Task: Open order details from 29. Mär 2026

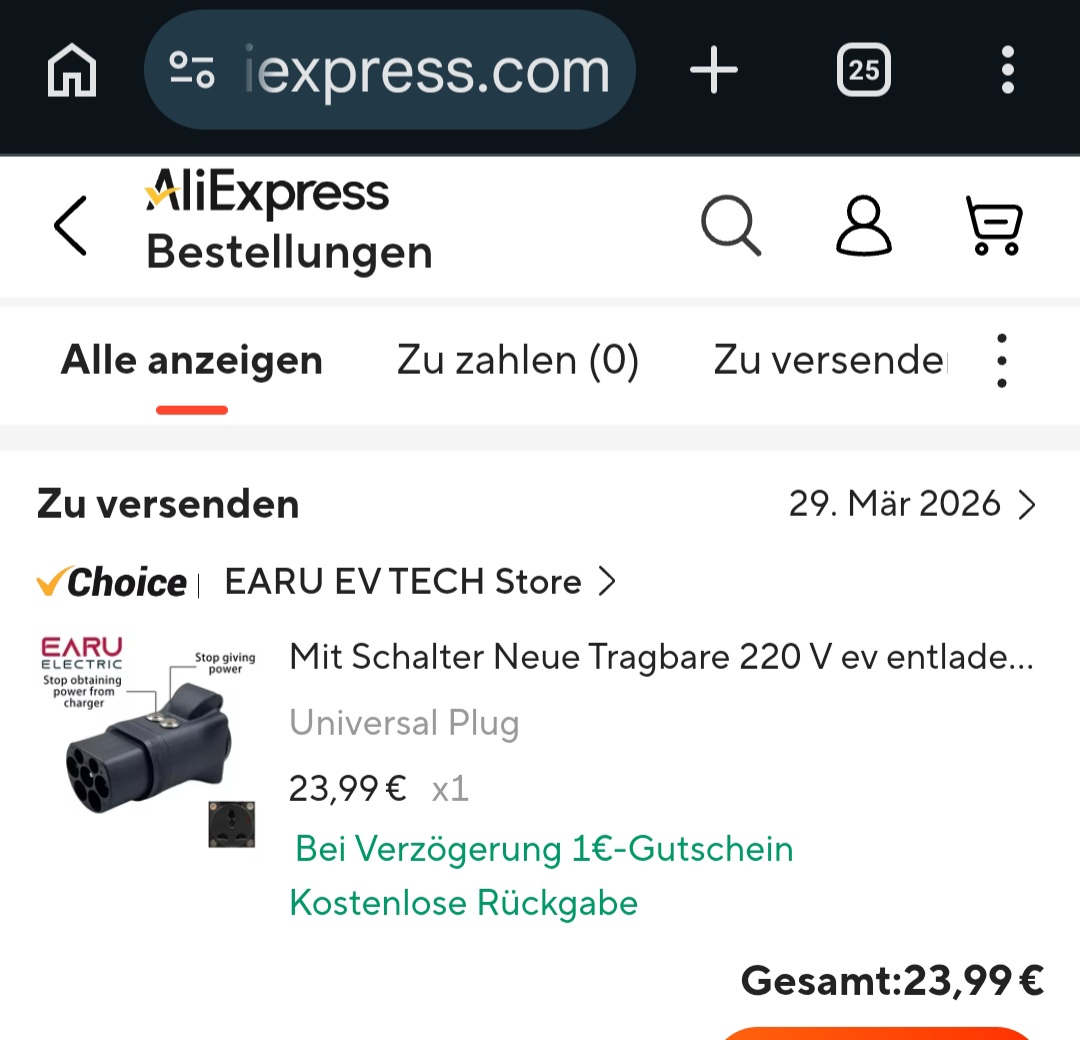Action: [912, 504]
